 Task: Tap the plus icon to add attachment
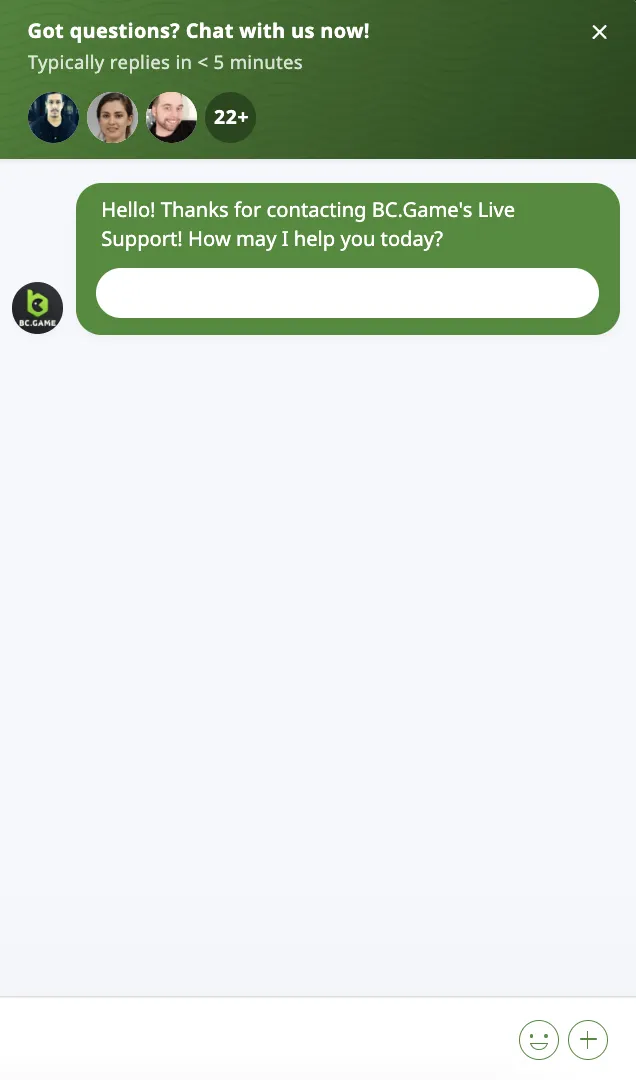coord(588,1039)
